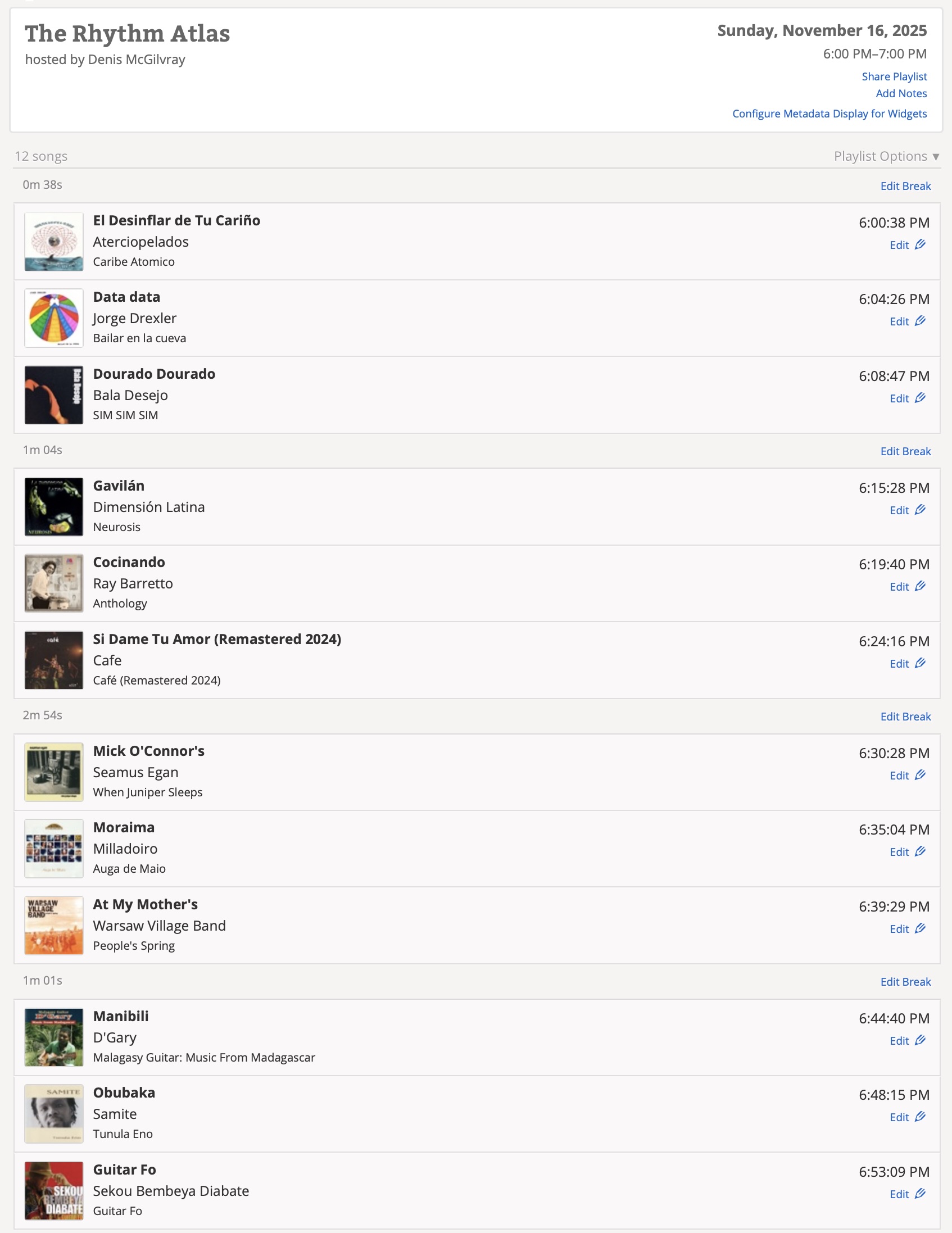Viewport: 952px width, 1233px height.
Task: Edit the 0m 38s break
Action: (x=905, y=186)
